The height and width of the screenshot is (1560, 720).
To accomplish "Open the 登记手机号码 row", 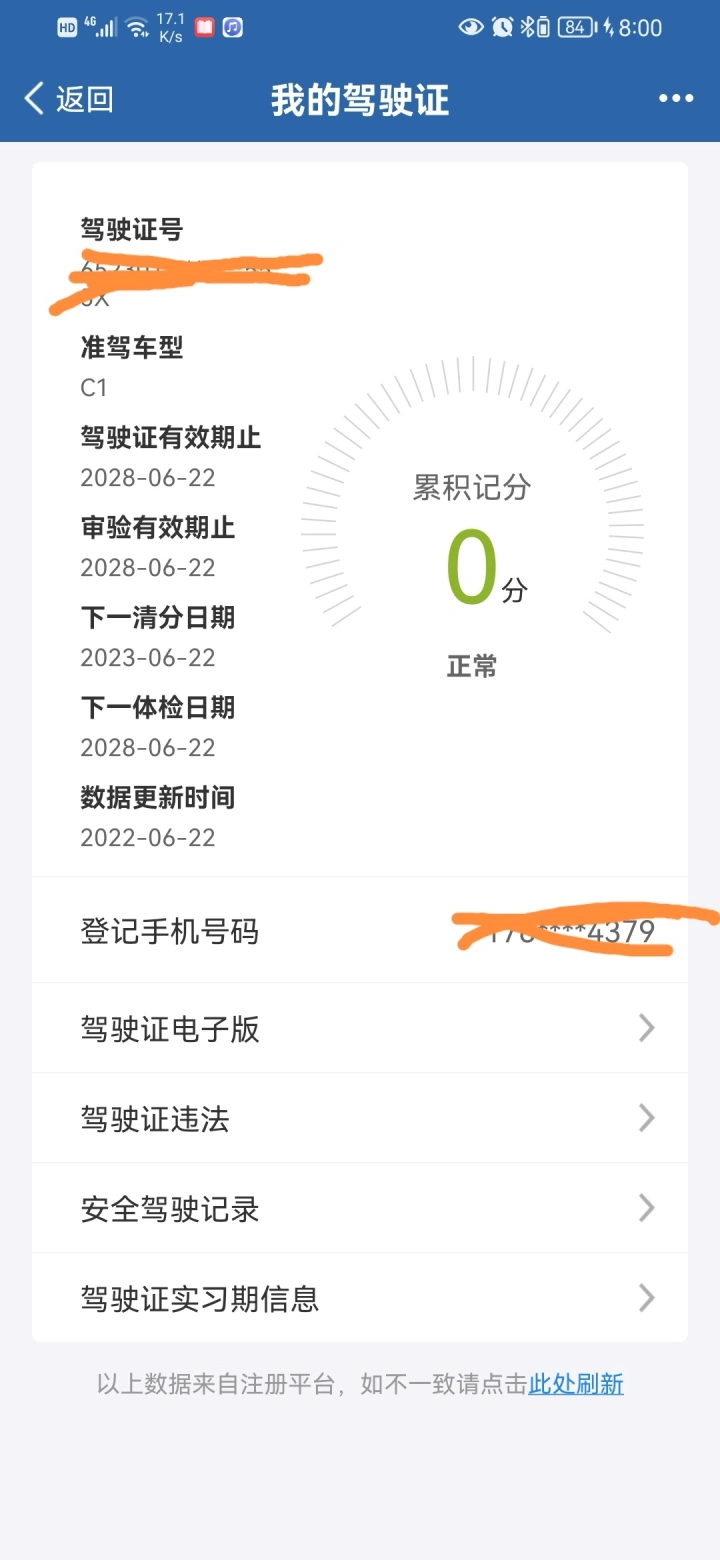I will [360, 931].
